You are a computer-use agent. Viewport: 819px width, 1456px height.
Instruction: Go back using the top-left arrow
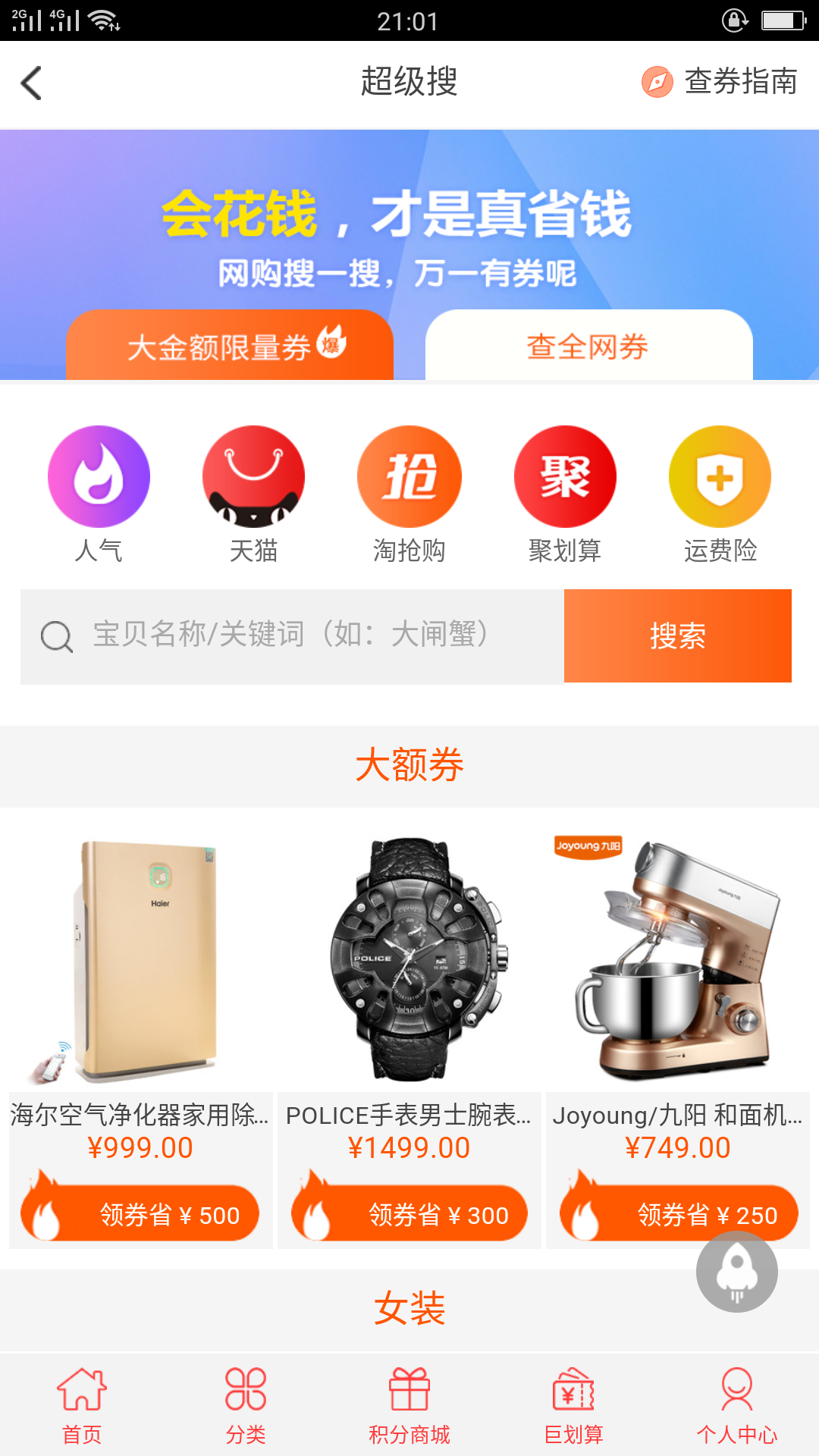click(x=32, y=83)
